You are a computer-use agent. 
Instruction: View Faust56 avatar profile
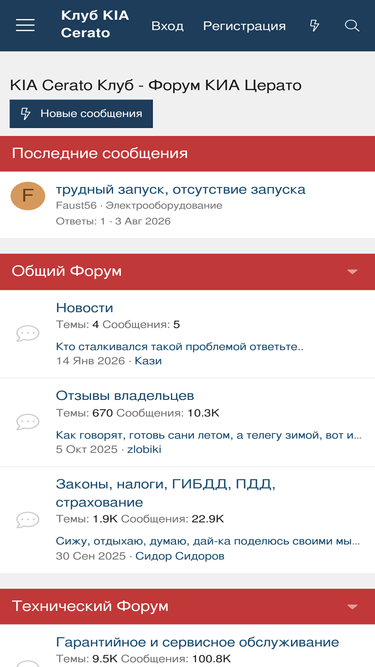[x=28, y=196]
